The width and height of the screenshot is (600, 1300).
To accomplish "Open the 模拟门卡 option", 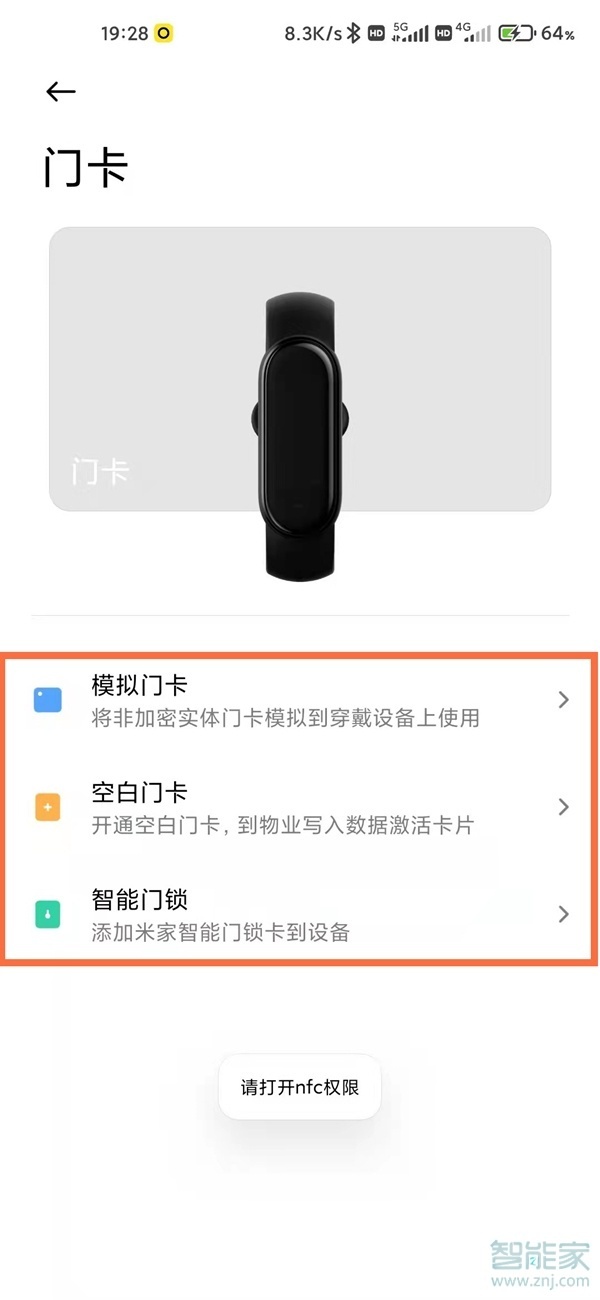I will (300, 700).
